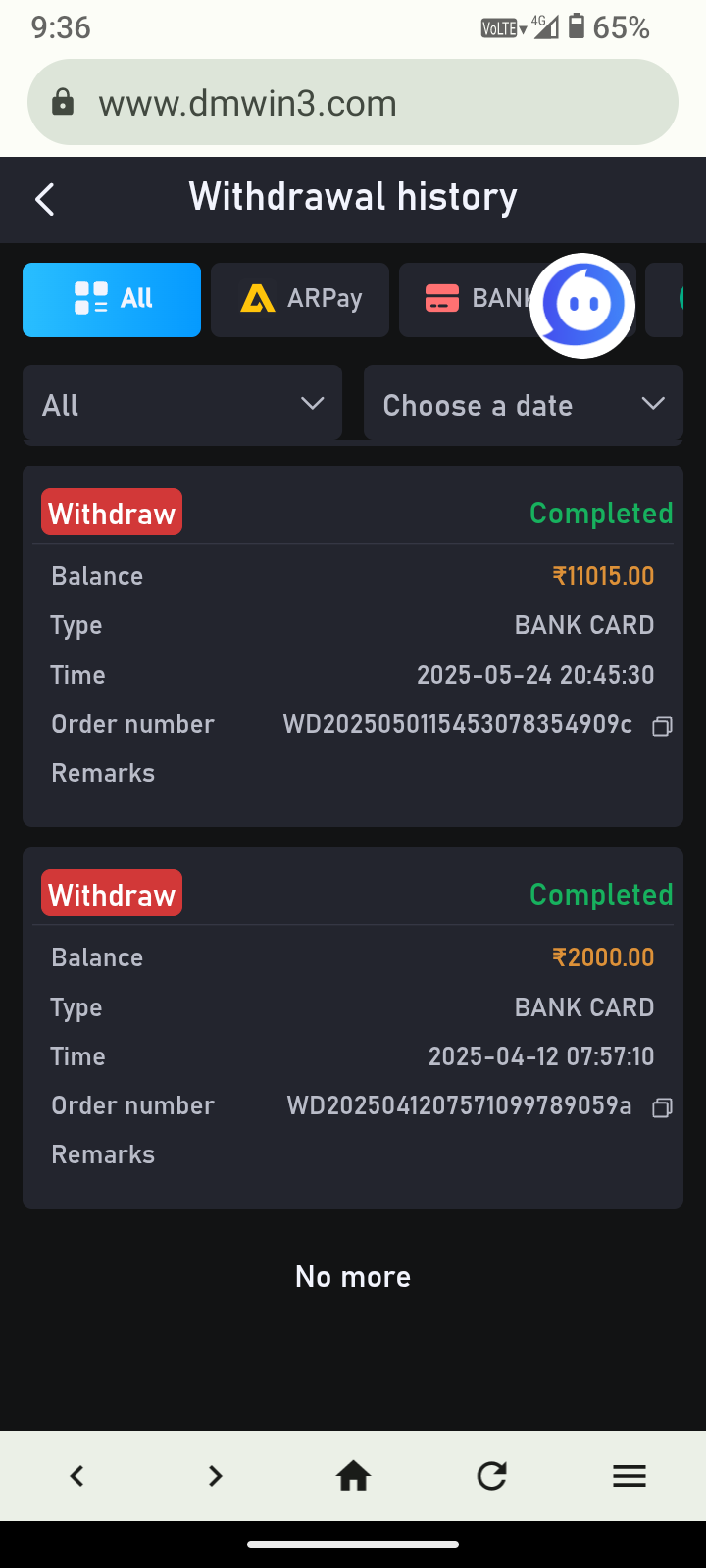Select the All payment tab
This screenshot has height=1568, width=706.
(x=112, y=299)
